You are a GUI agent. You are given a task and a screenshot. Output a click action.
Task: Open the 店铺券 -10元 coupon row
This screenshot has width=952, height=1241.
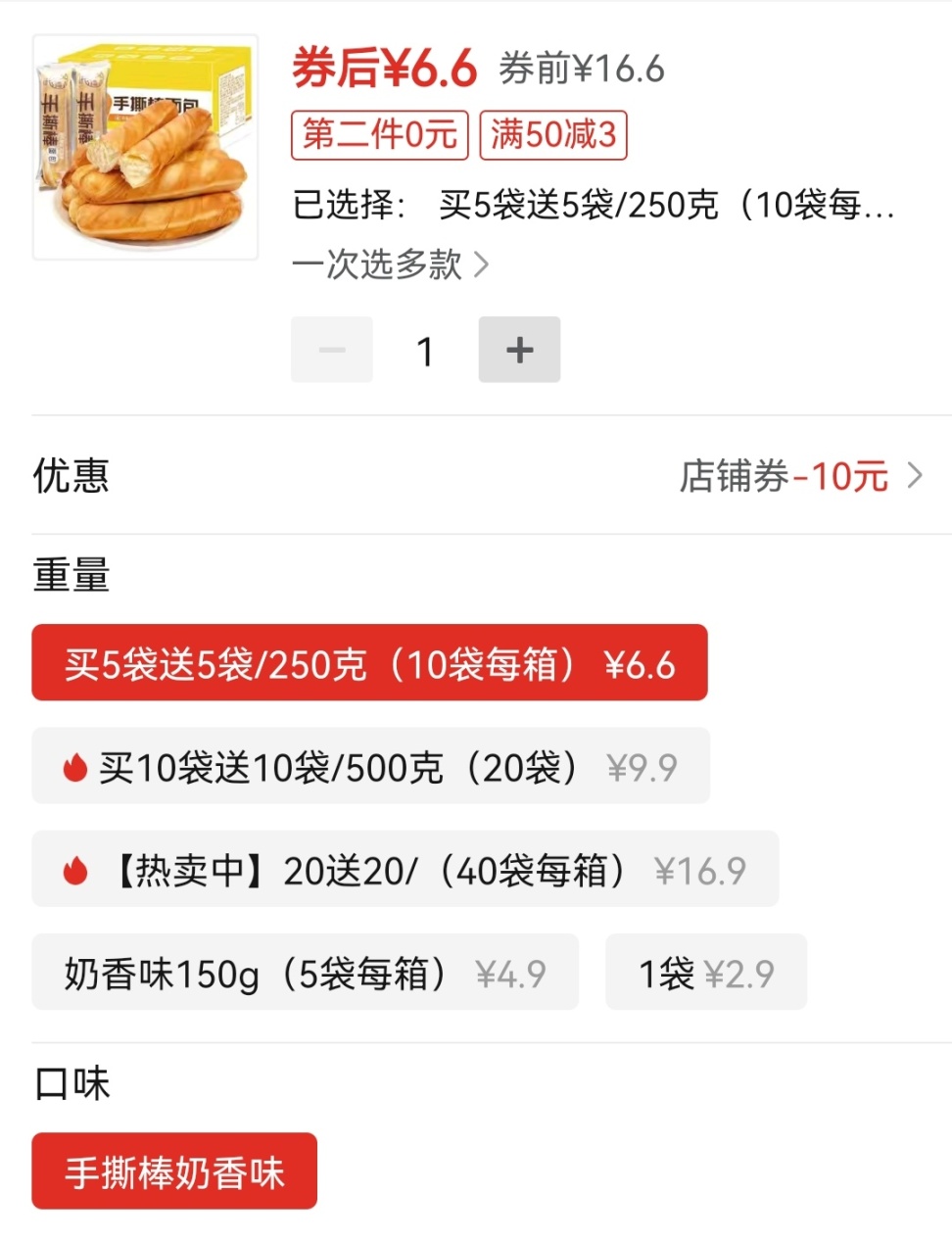point(800,477)
